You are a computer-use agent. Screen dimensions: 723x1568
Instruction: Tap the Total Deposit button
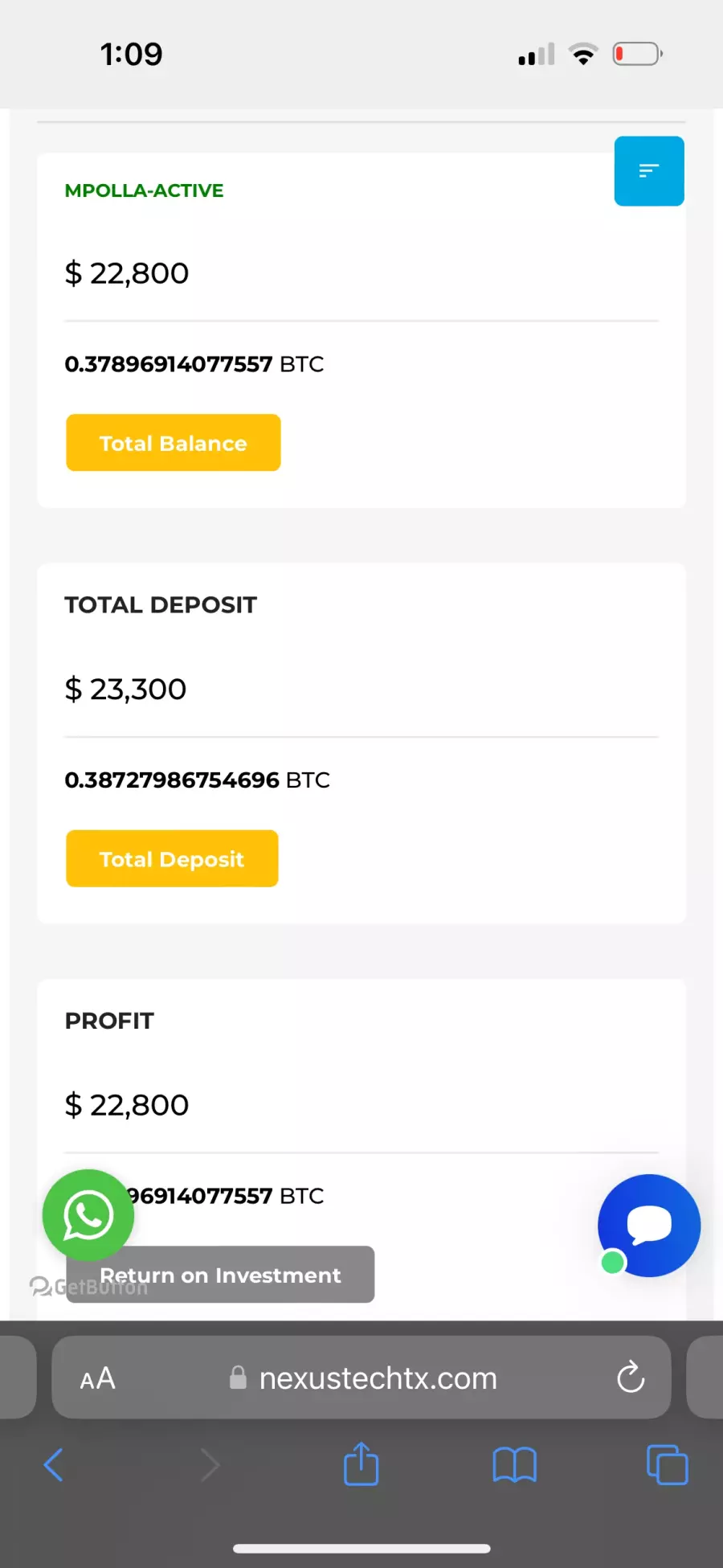[172, 858]
